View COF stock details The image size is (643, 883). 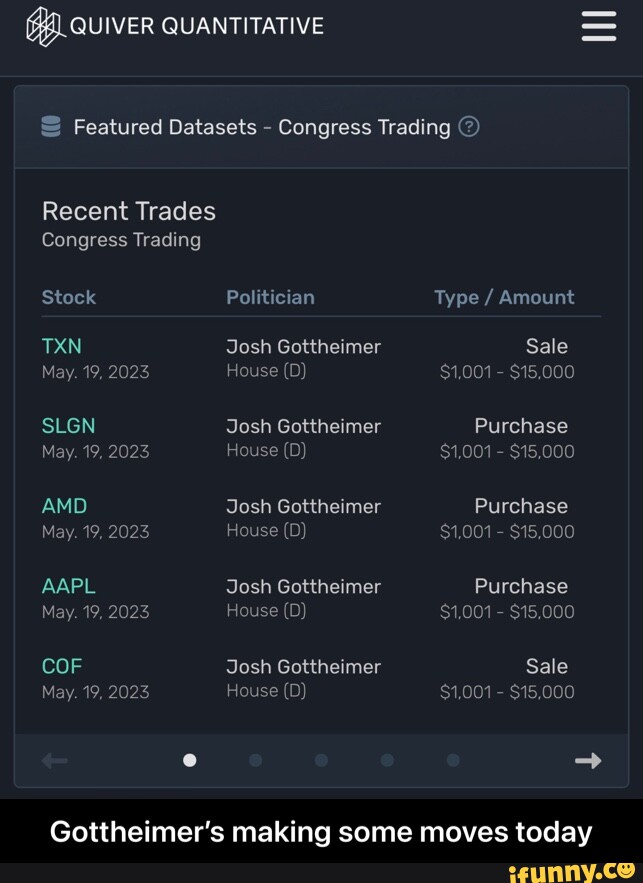[62, 666]
